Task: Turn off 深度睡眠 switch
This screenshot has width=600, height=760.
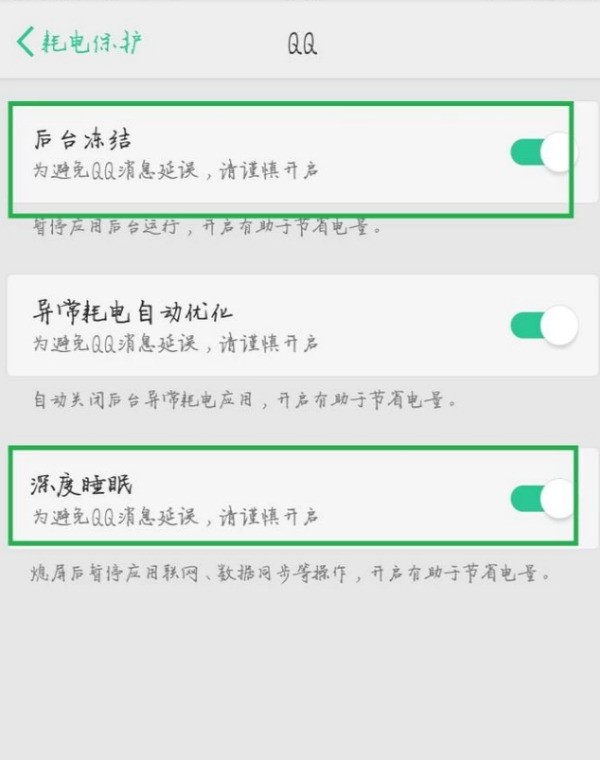Action: [541, 498]
